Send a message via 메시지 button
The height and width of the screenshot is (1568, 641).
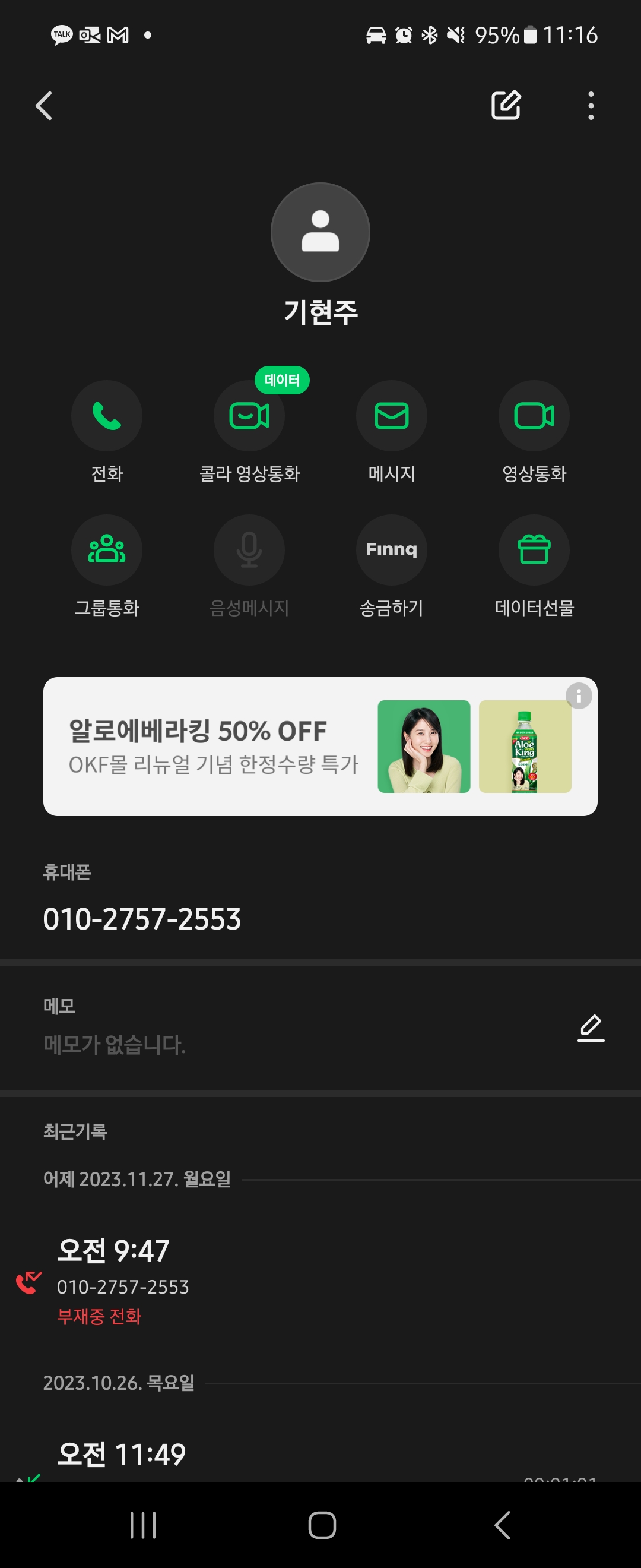pos(391,416)
